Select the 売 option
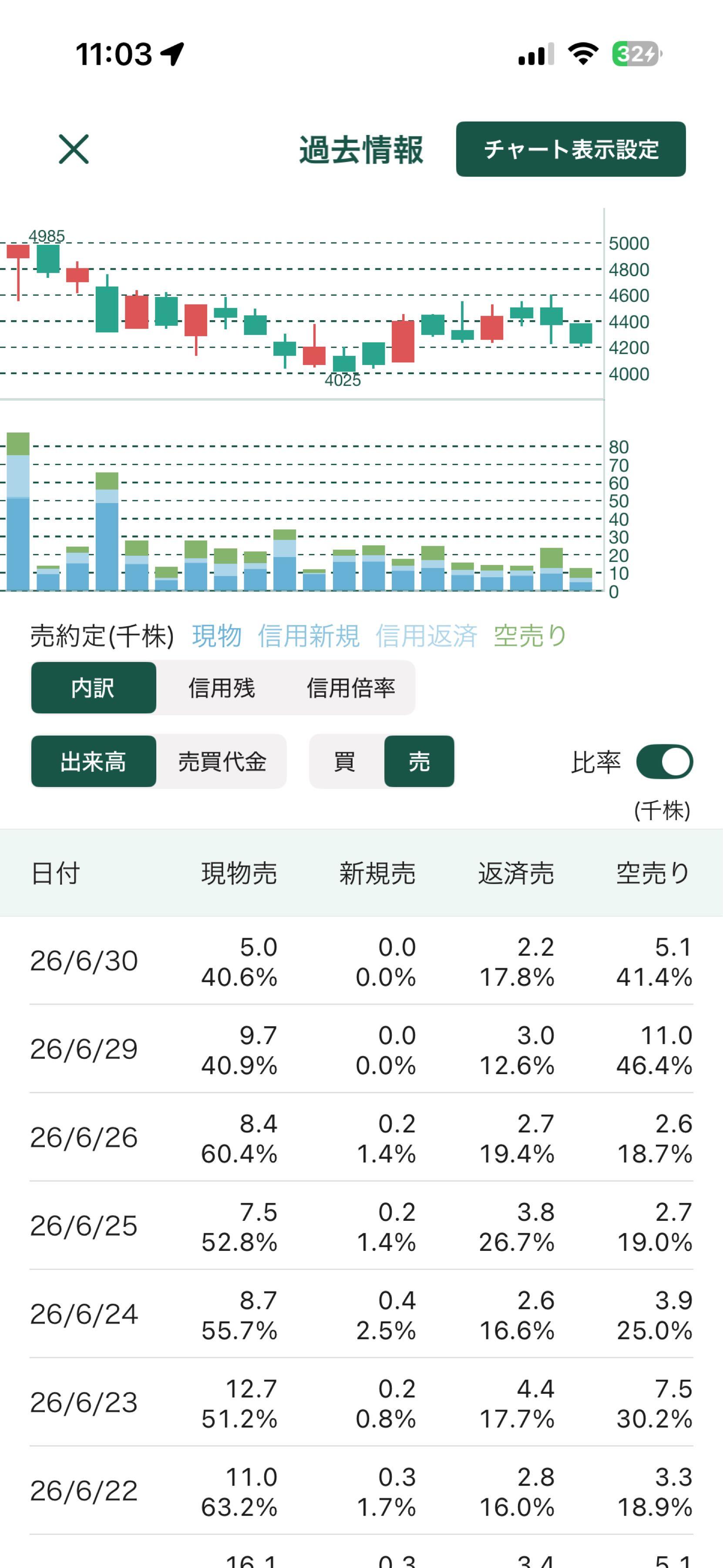The width and height of the screenshot is (723, 1568). pyautogui.click(x=419, y=761)
